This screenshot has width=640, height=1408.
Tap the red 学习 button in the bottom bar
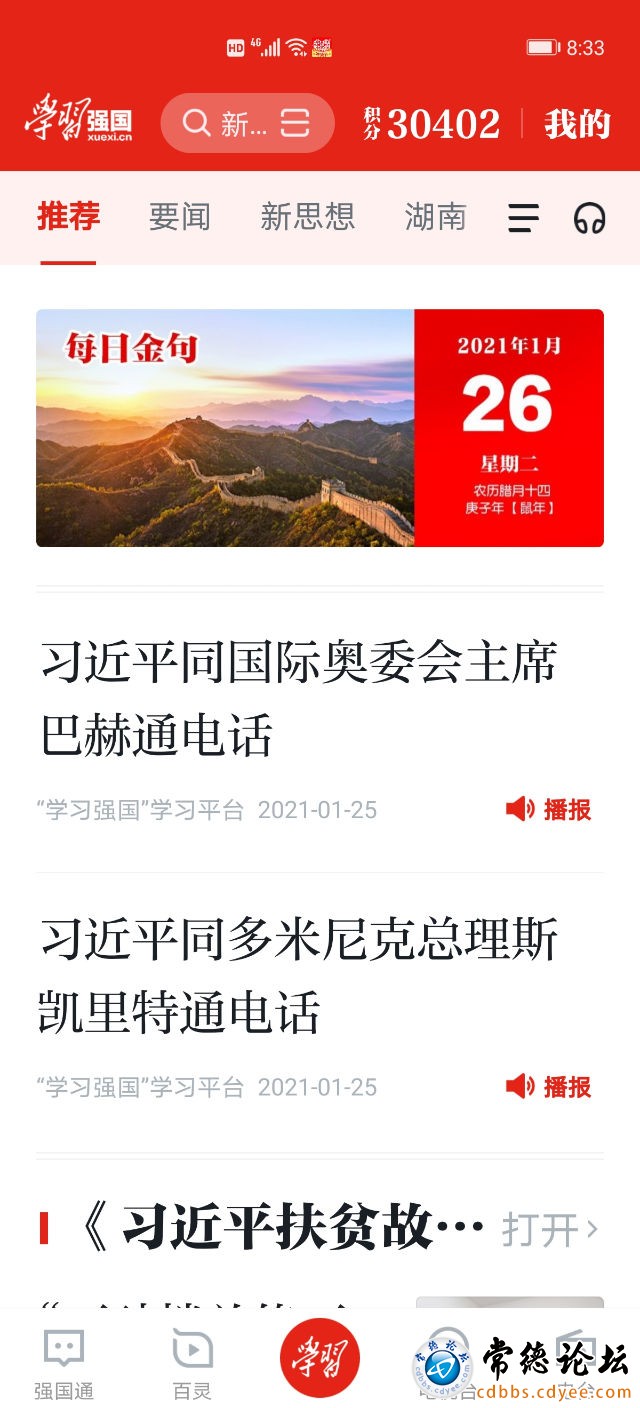(319, 1358)
